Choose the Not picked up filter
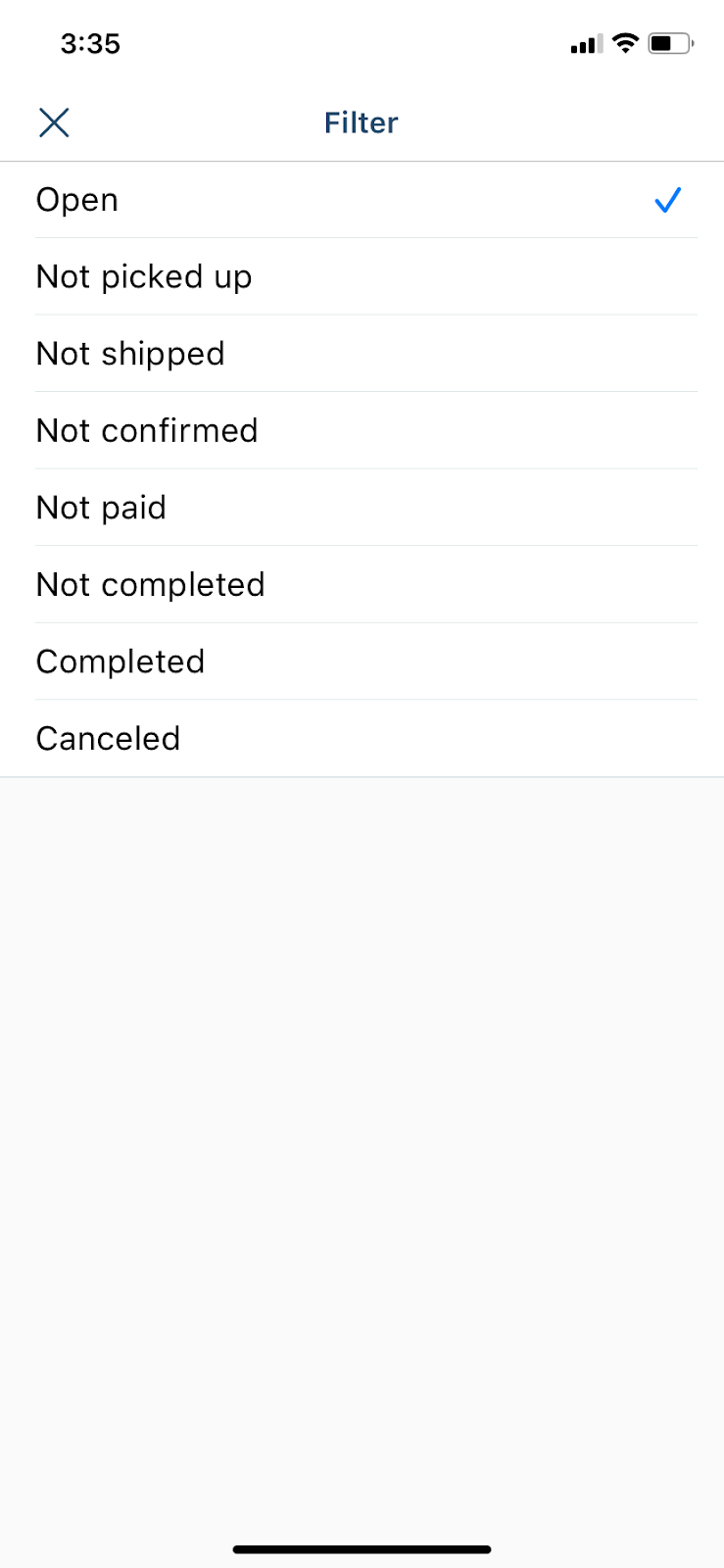Viewport: 724px width, 1568px height. (x=362, y=276)
